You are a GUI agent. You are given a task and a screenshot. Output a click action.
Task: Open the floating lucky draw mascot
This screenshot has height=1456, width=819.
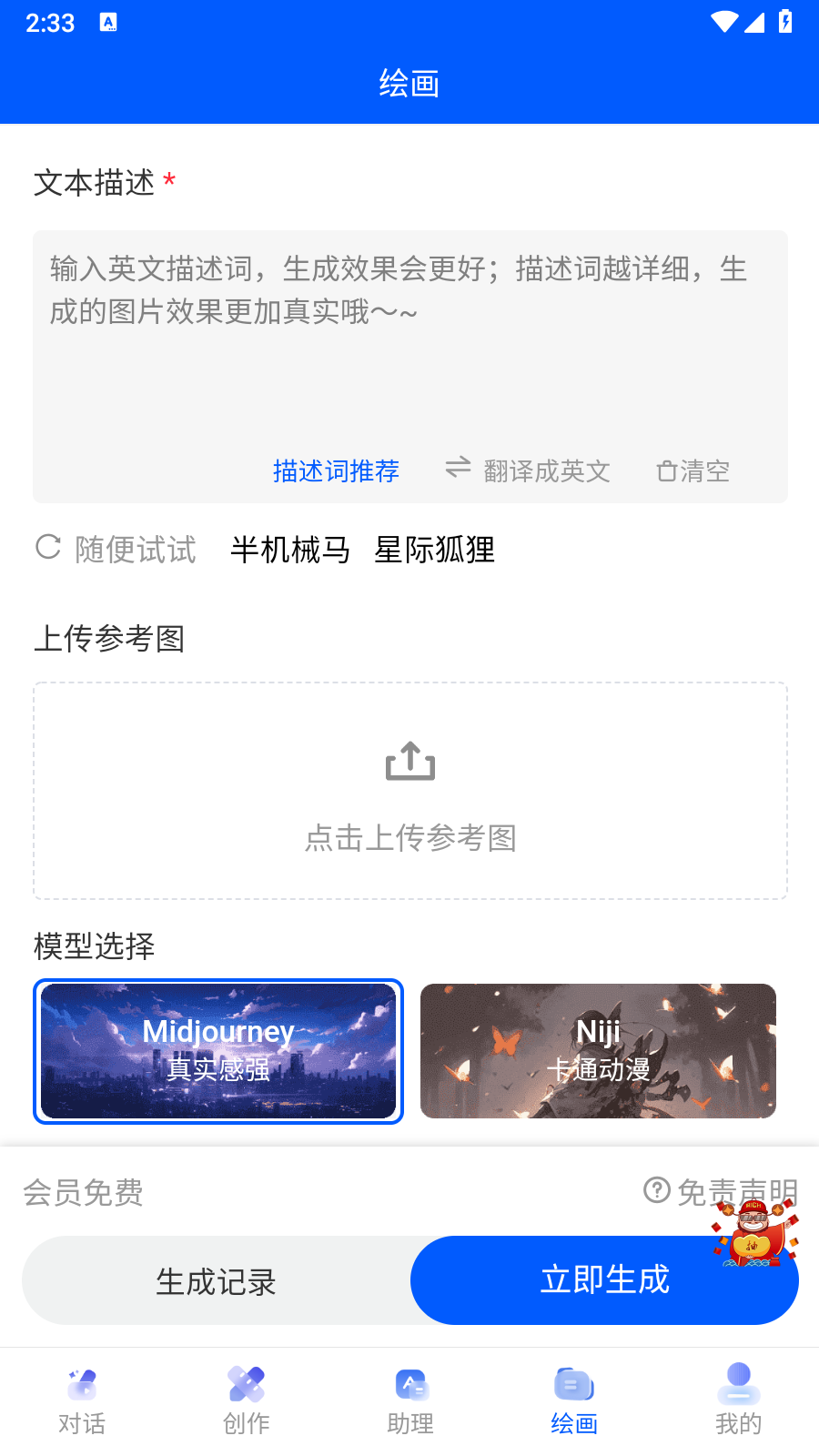[755, 1234]
